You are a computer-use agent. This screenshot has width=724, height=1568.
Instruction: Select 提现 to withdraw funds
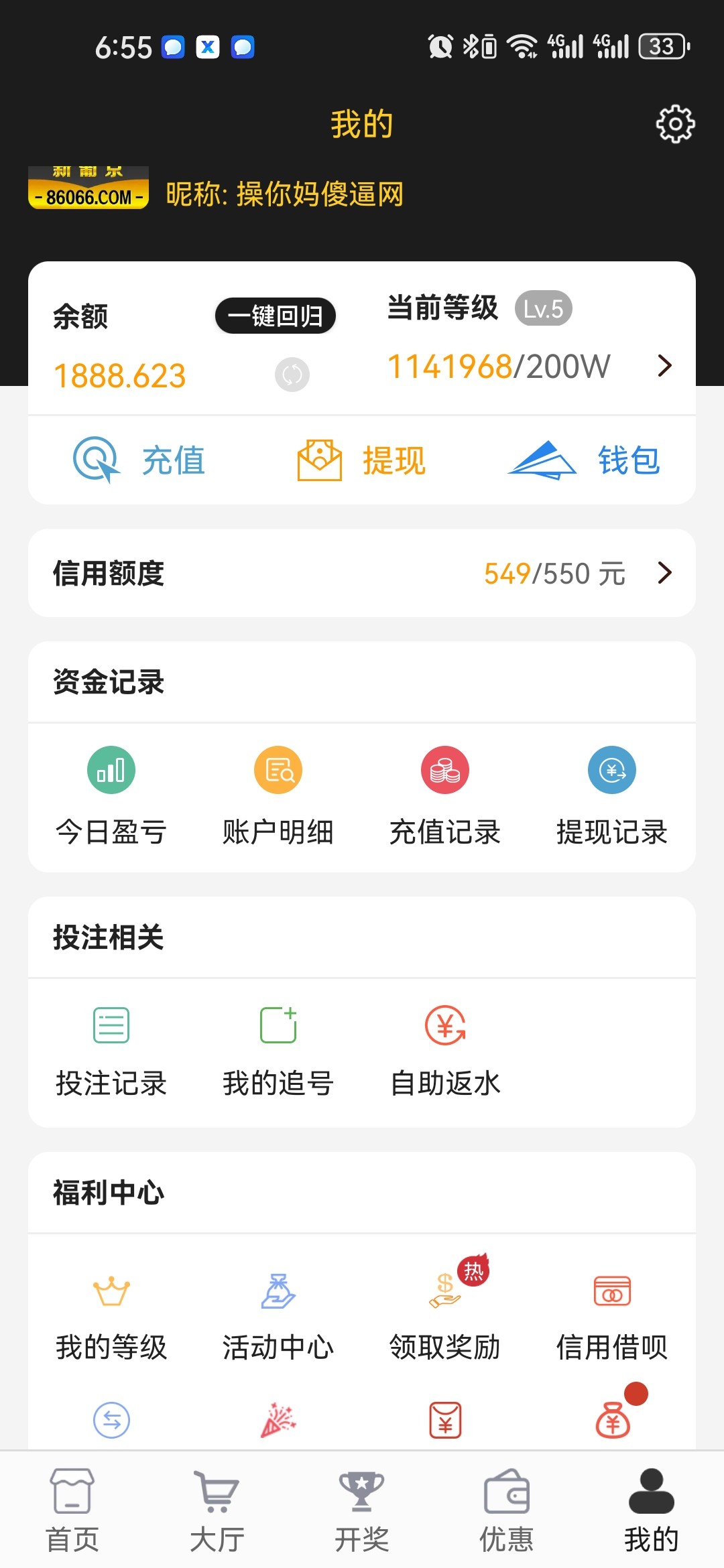(x=362, y=460)
